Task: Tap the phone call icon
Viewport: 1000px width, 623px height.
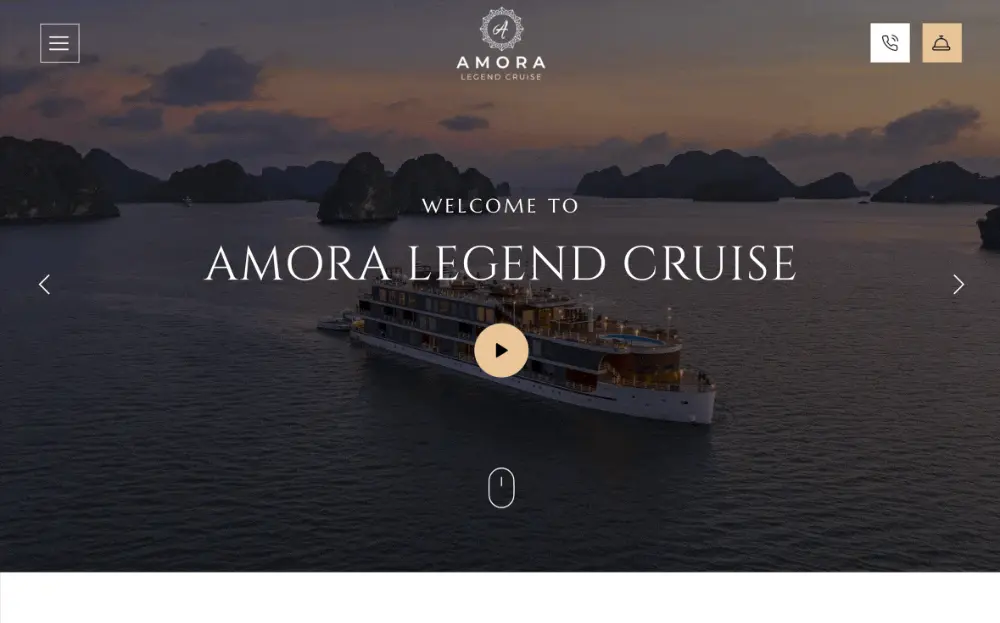Action: click(889, 43)
